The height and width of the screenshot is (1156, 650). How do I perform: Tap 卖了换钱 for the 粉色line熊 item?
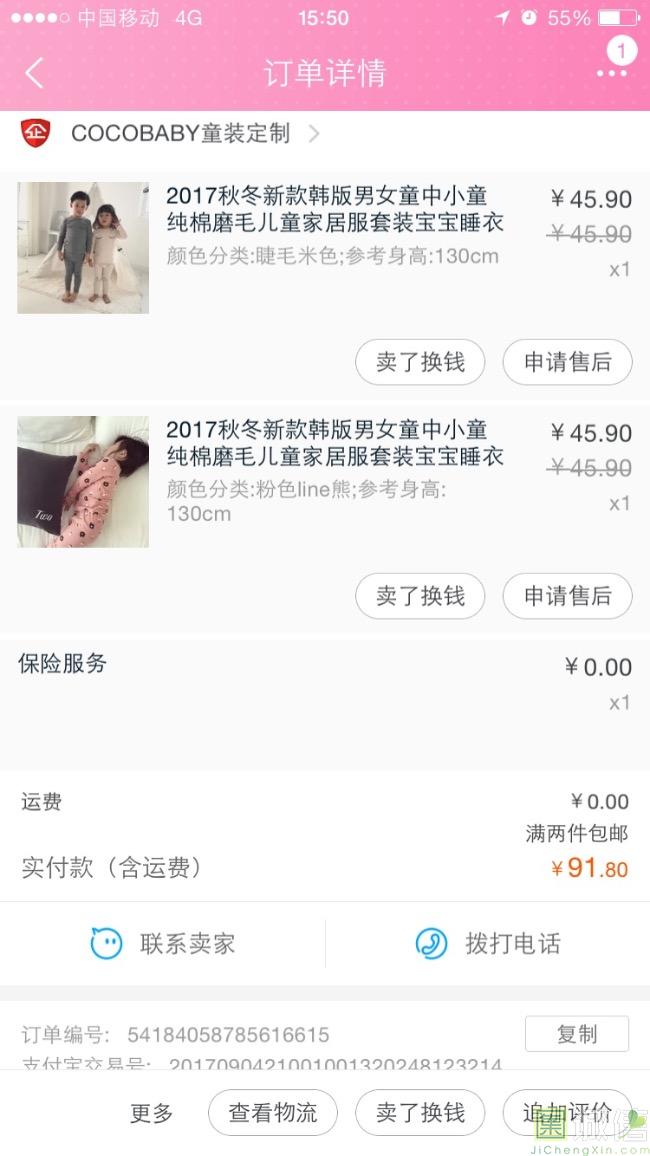tap(420, 596)
